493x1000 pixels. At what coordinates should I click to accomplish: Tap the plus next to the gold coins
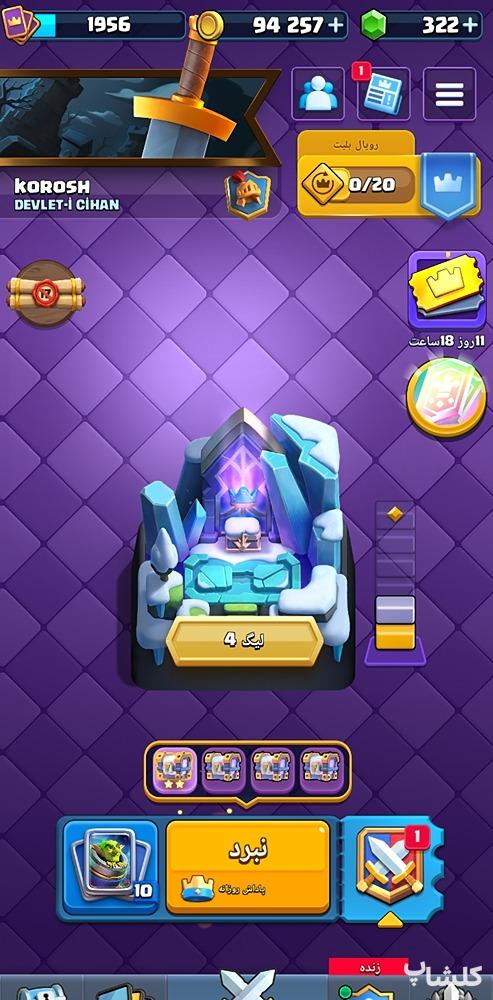click(335, 26)
